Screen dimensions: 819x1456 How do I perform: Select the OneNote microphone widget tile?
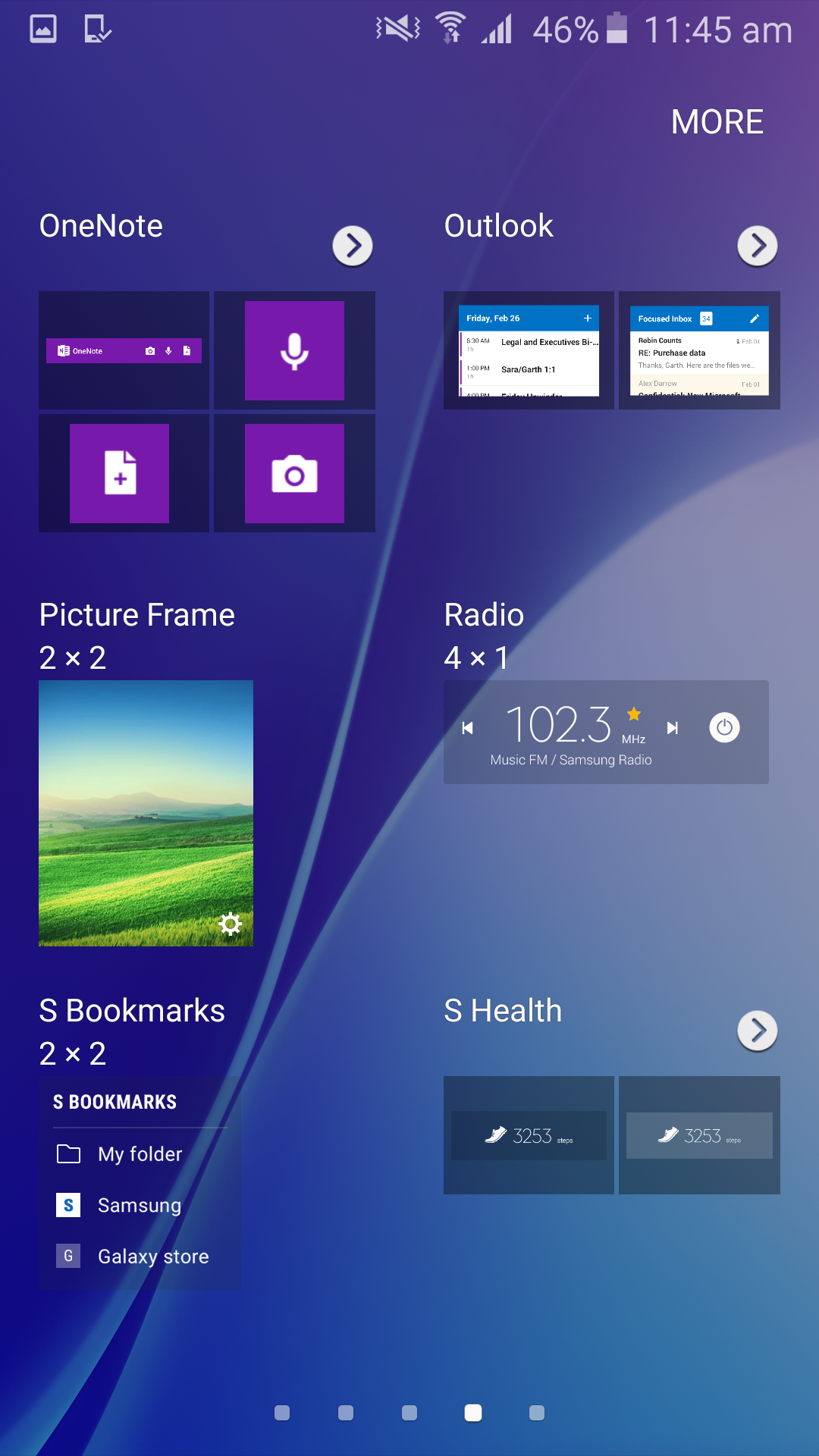294,350
